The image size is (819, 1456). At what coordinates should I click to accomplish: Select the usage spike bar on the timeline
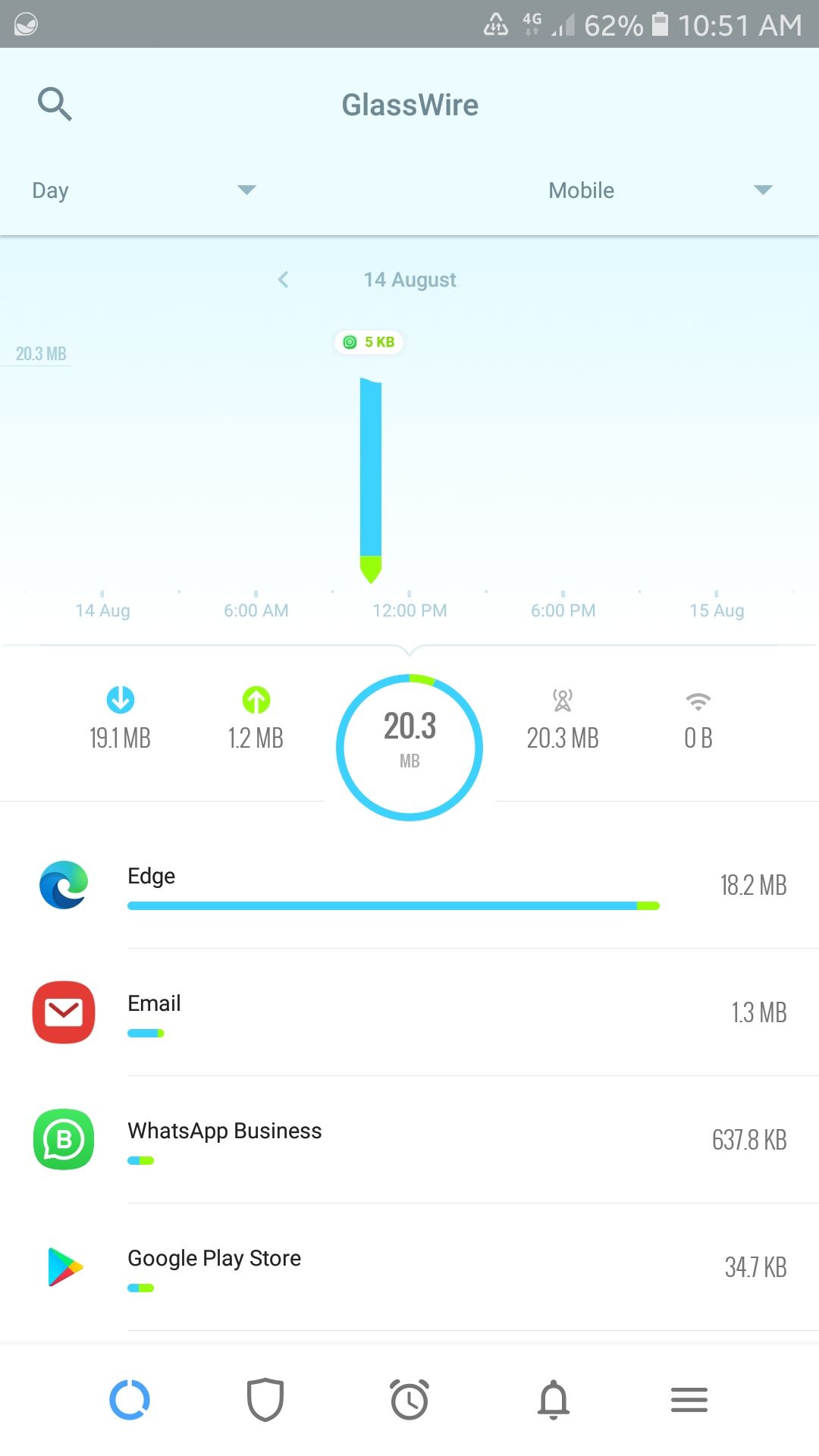(370, 470)
